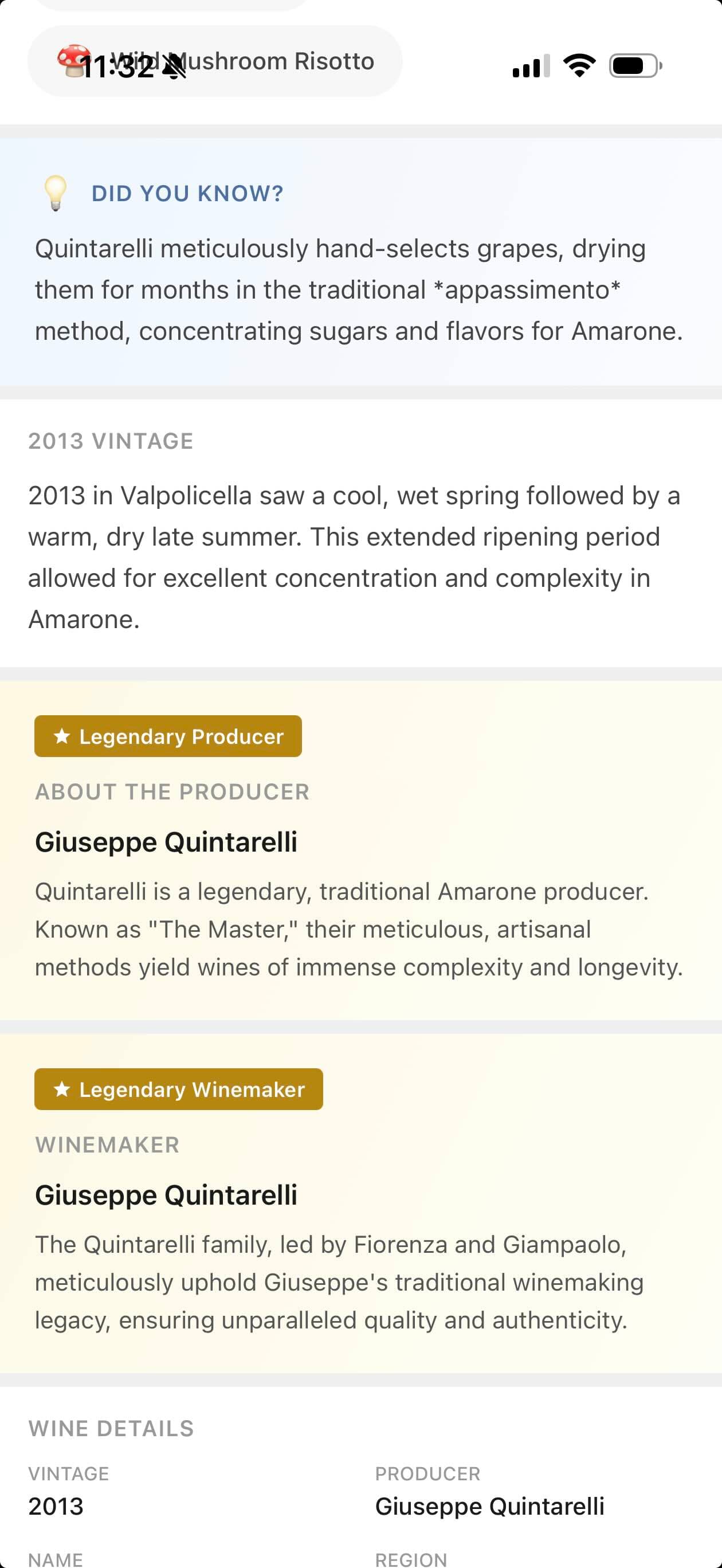
Task: Toggle the Legendary Winemaker badge
Action: (x=177, y=1089)
